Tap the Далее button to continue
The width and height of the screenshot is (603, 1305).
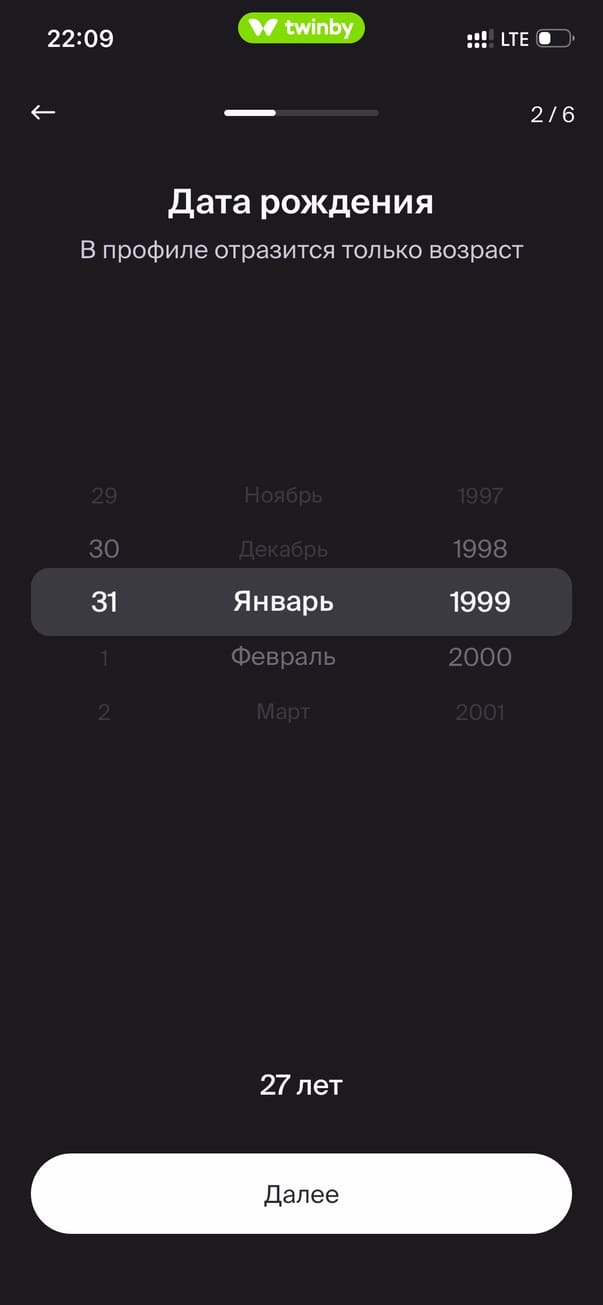(301, 1194)
